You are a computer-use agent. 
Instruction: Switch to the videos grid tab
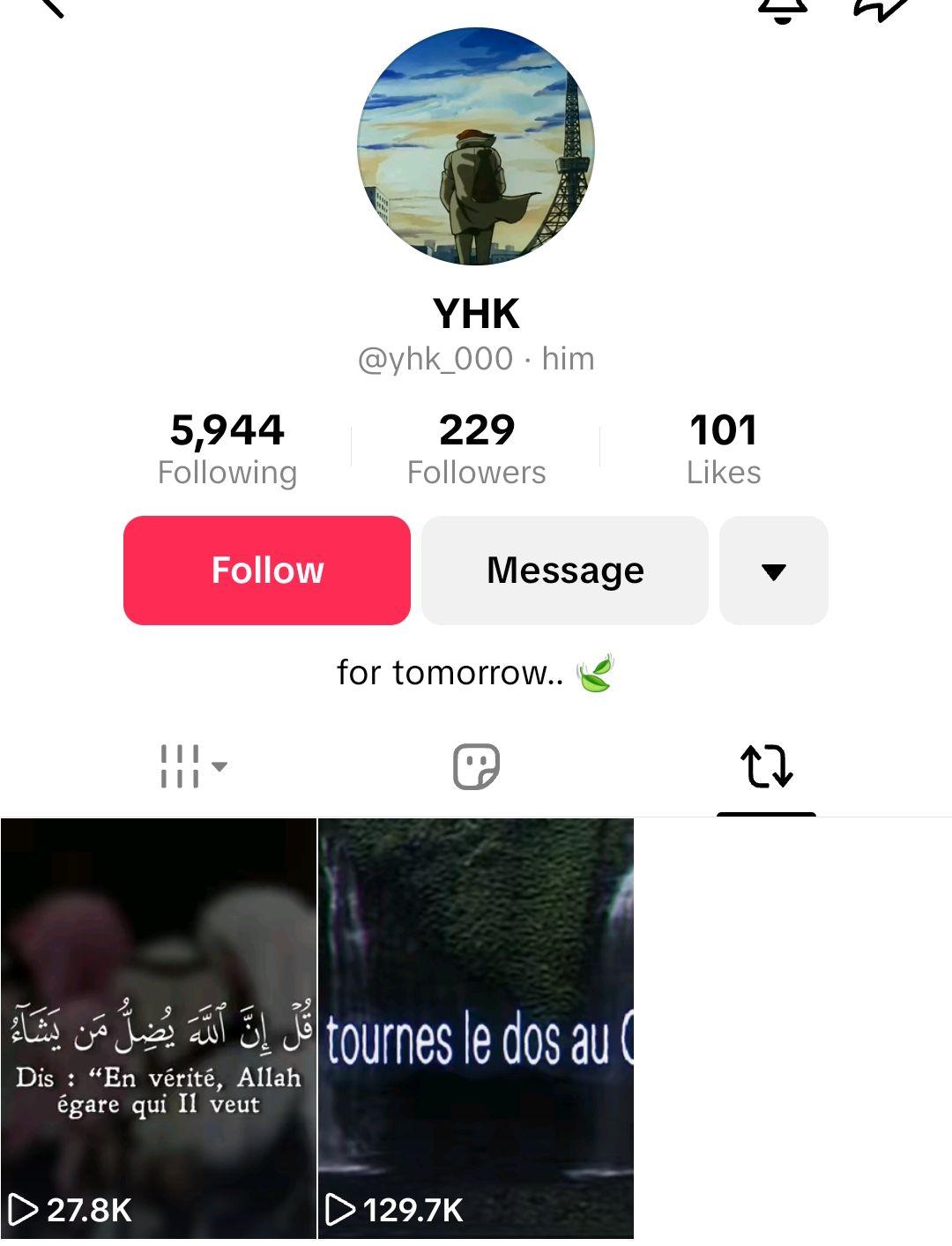tap(192, 765)
